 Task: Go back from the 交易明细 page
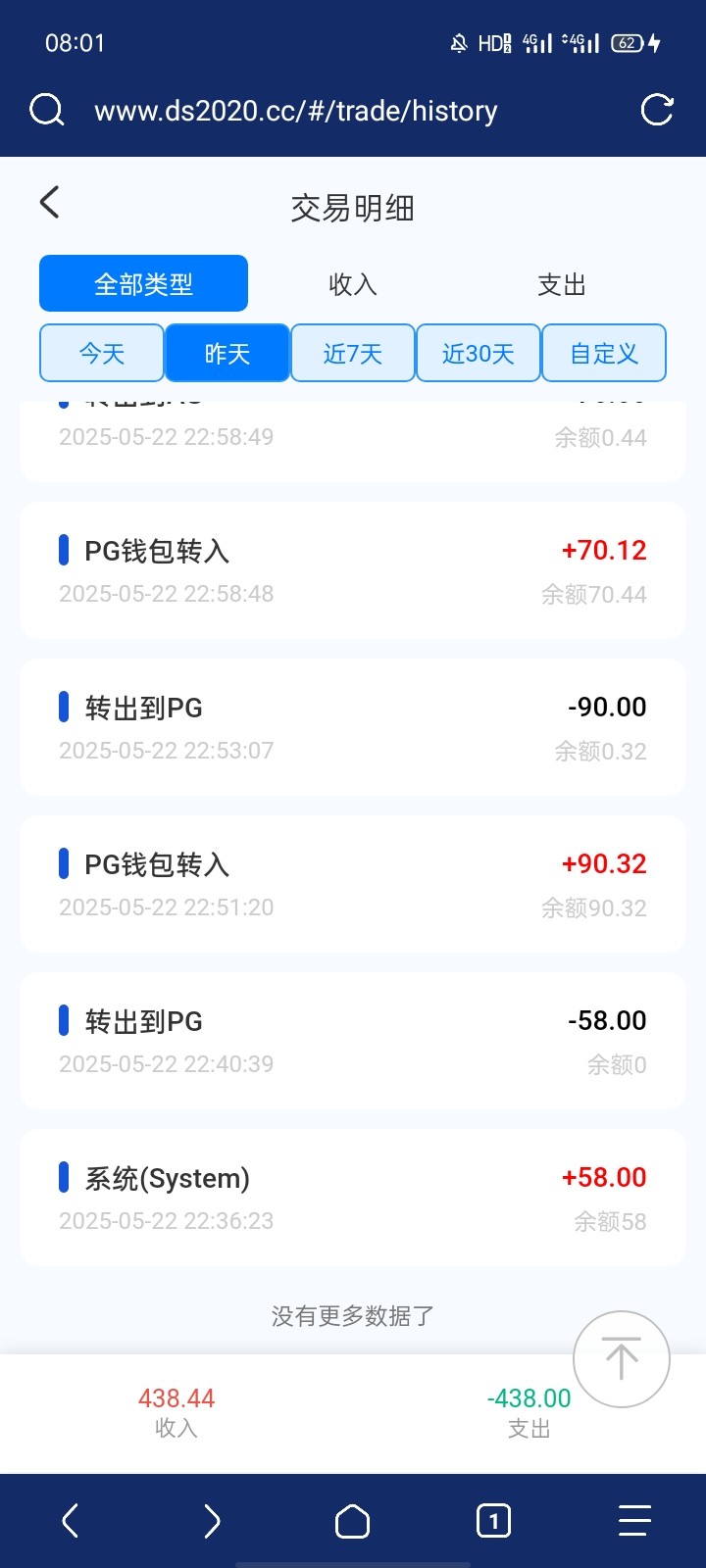coord(50,203)
